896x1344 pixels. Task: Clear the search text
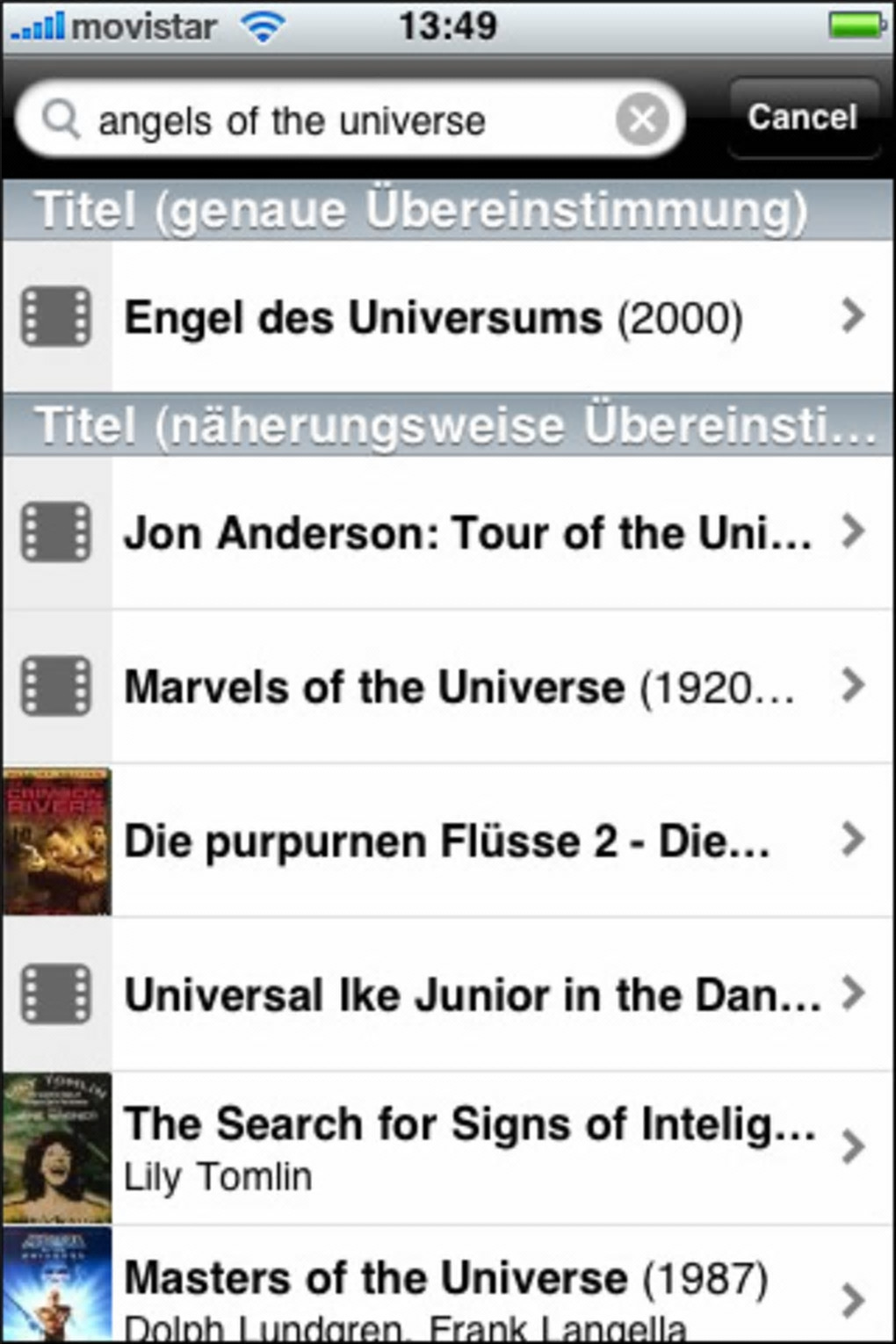pyautogui.click(x=642, y=119)
